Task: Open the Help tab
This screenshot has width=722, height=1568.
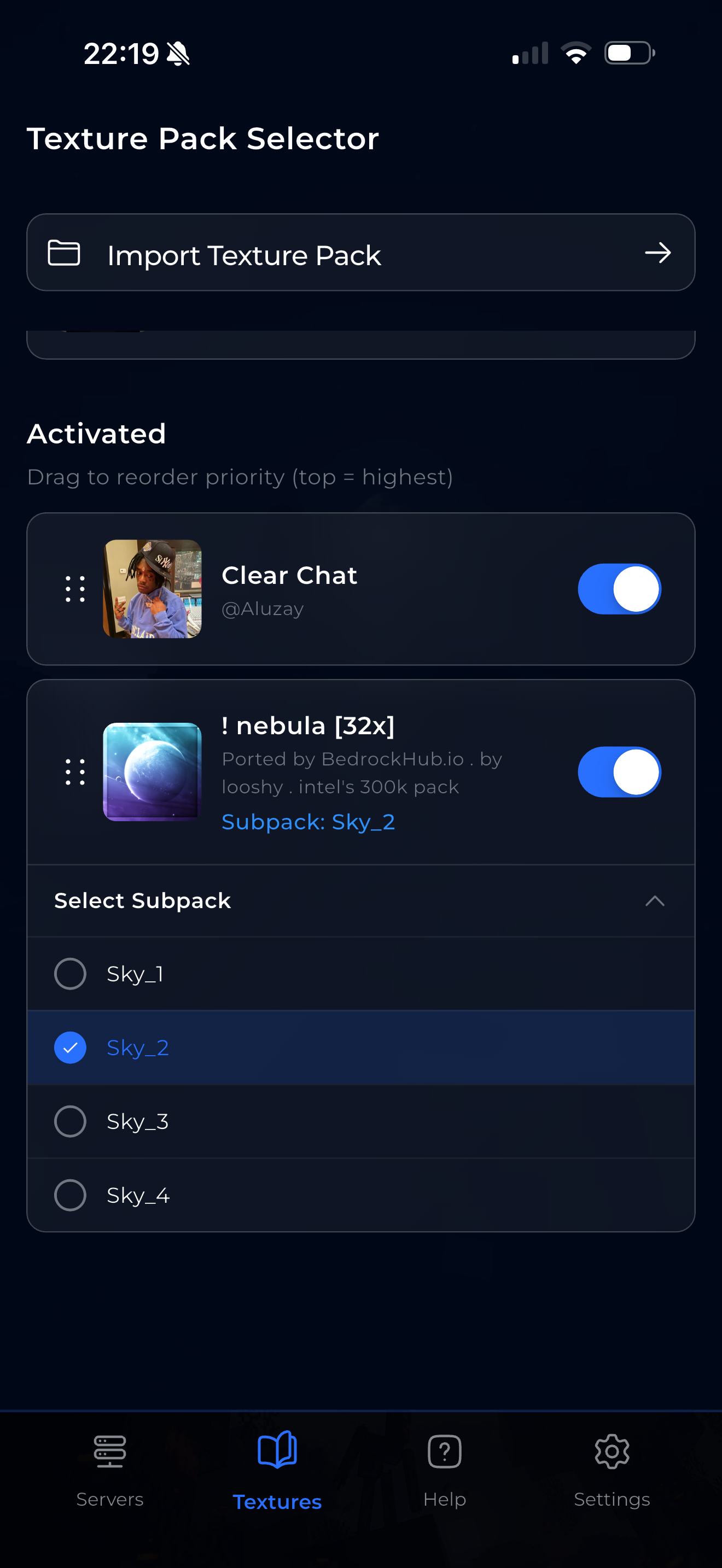Action: (444, 1468)
